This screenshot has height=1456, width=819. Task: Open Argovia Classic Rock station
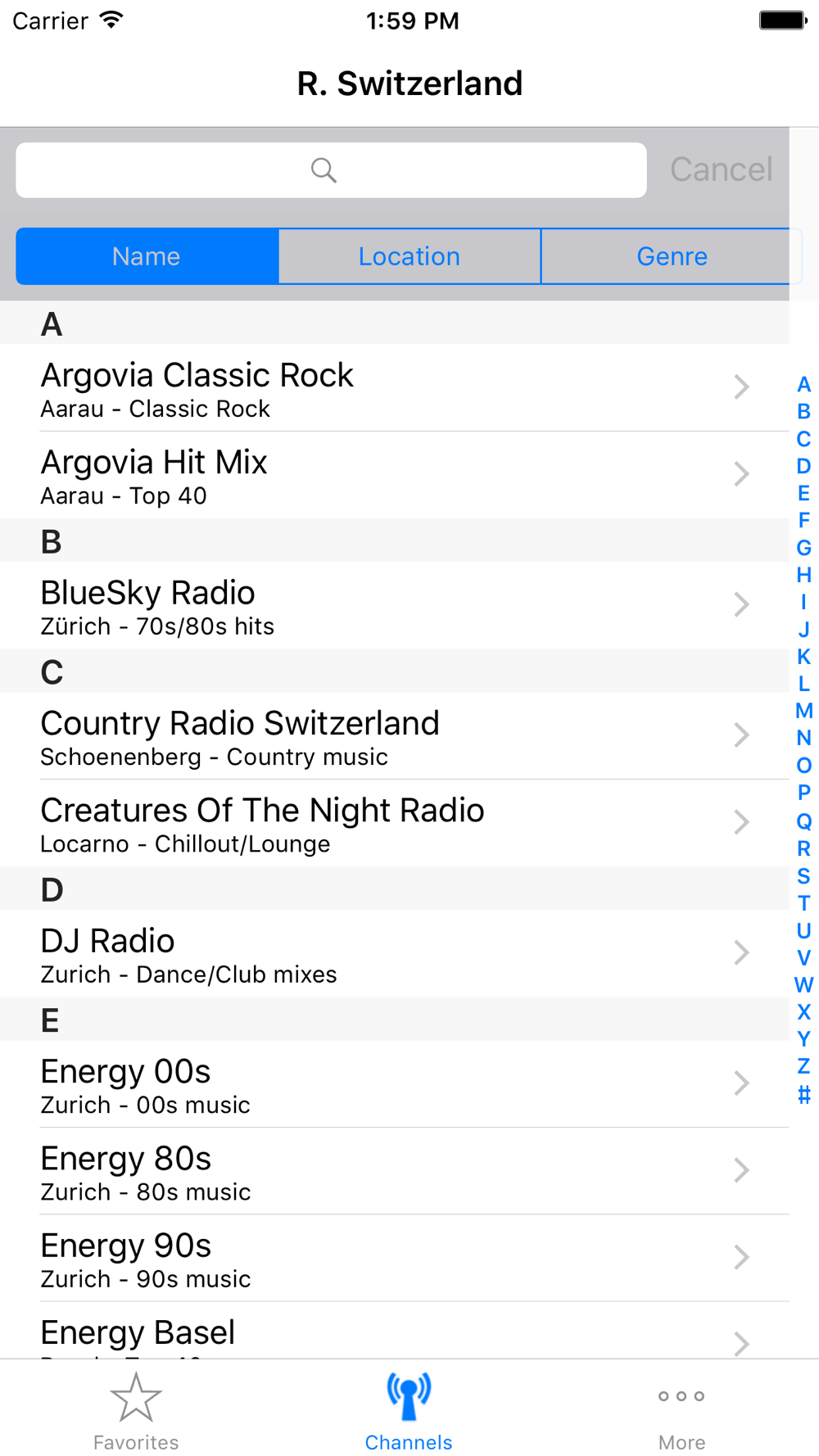(395, 387)
